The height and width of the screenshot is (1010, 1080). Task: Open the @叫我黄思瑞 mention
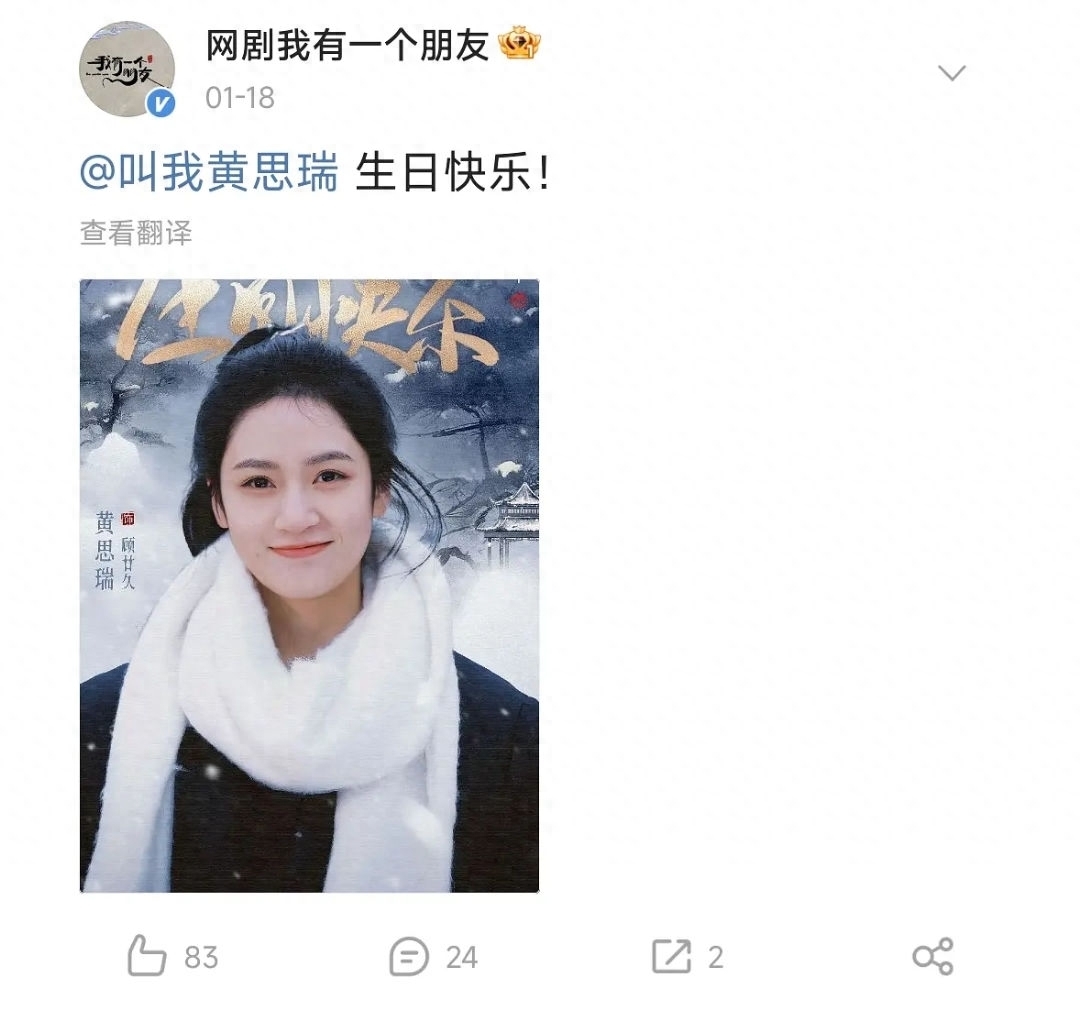click(208, 176)
